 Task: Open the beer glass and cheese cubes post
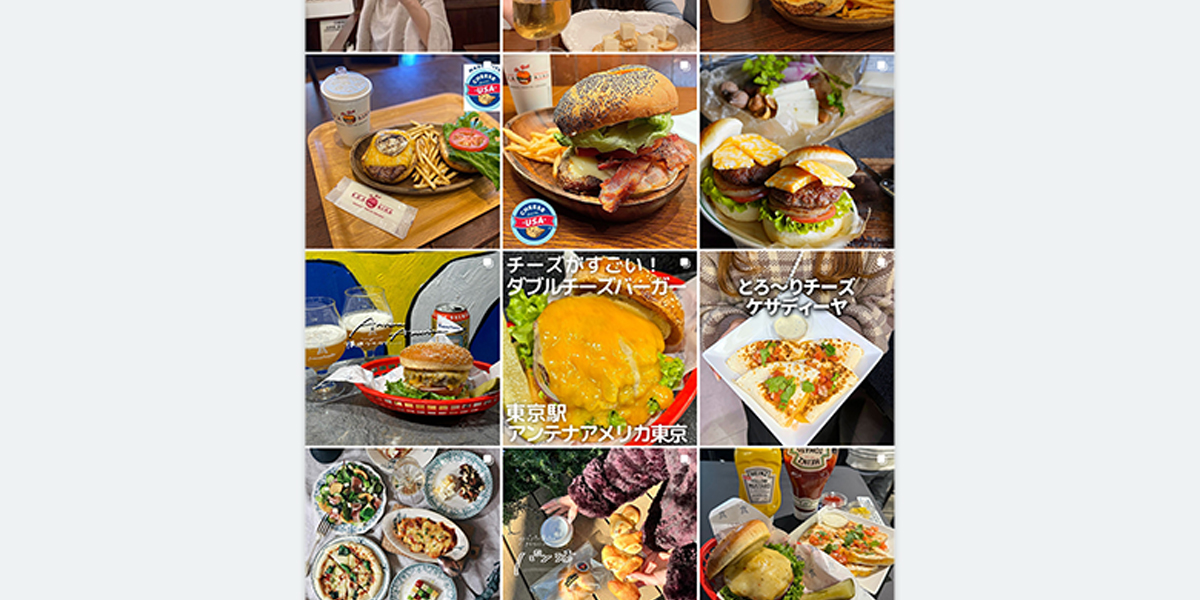(x=599, y=25)
